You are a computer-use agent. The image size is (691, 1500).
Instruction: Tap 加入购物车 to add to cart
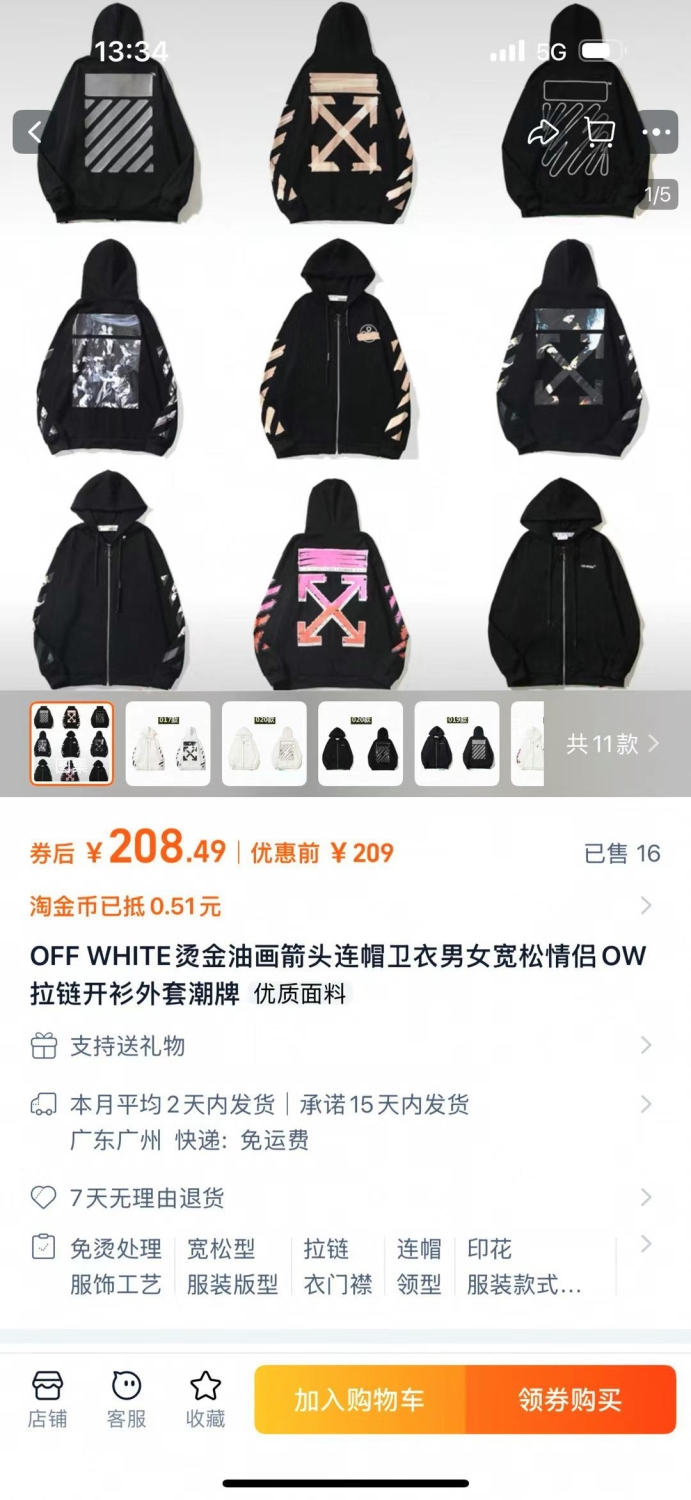[x=360, y=1400]
